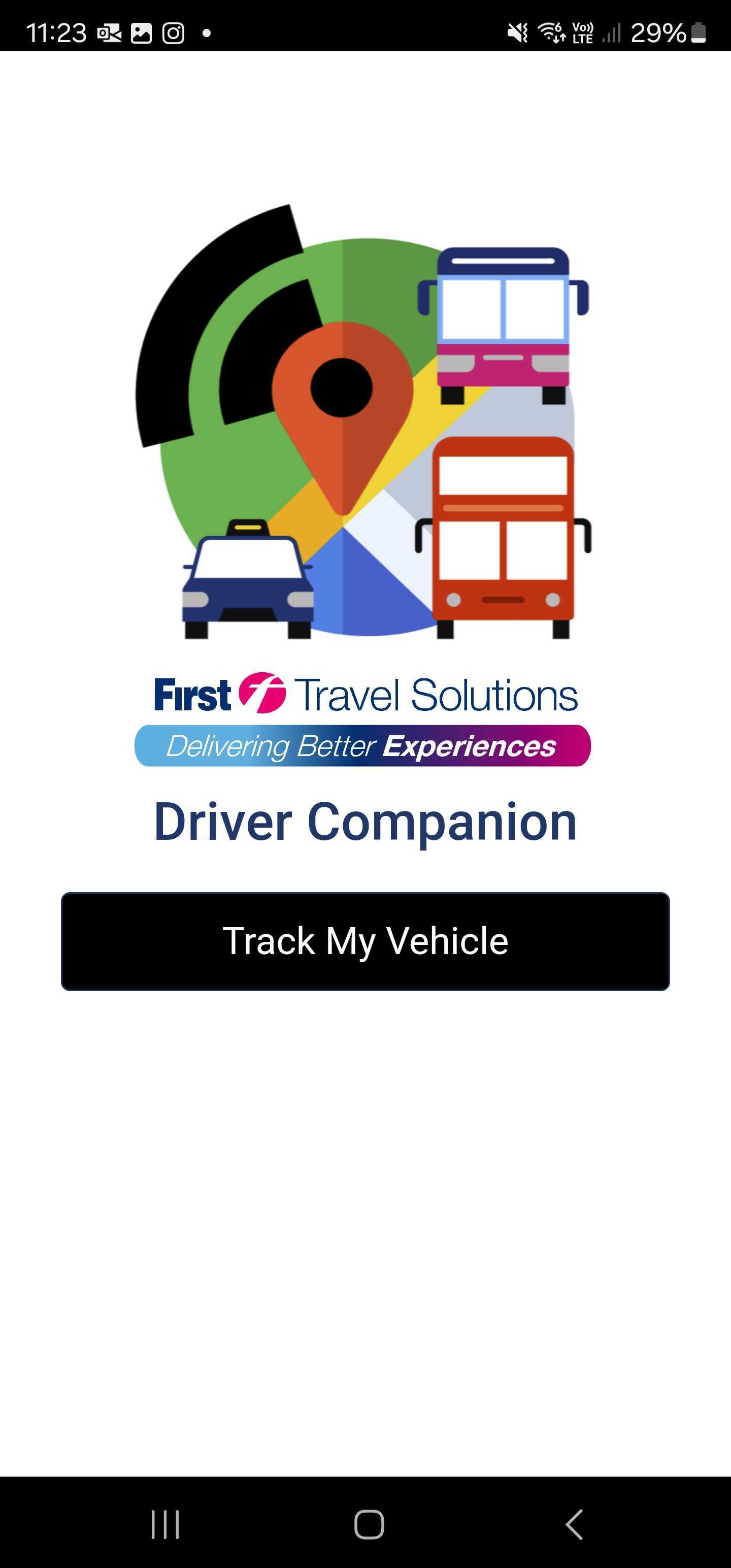Open the recent apps overview
731x1568 pixels.
coord(165,1524)
